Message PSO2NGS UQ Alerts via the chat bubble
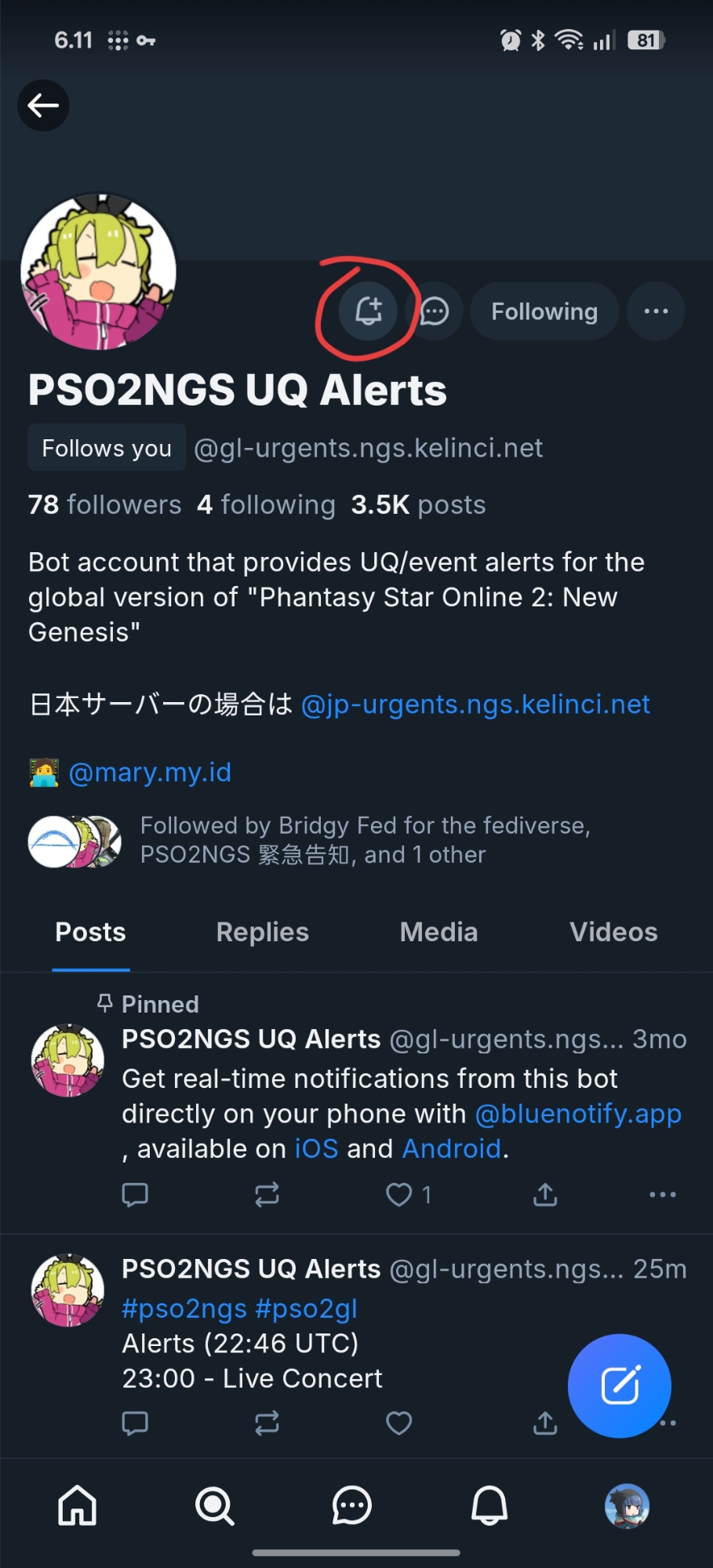 click(x=435, y=311)
